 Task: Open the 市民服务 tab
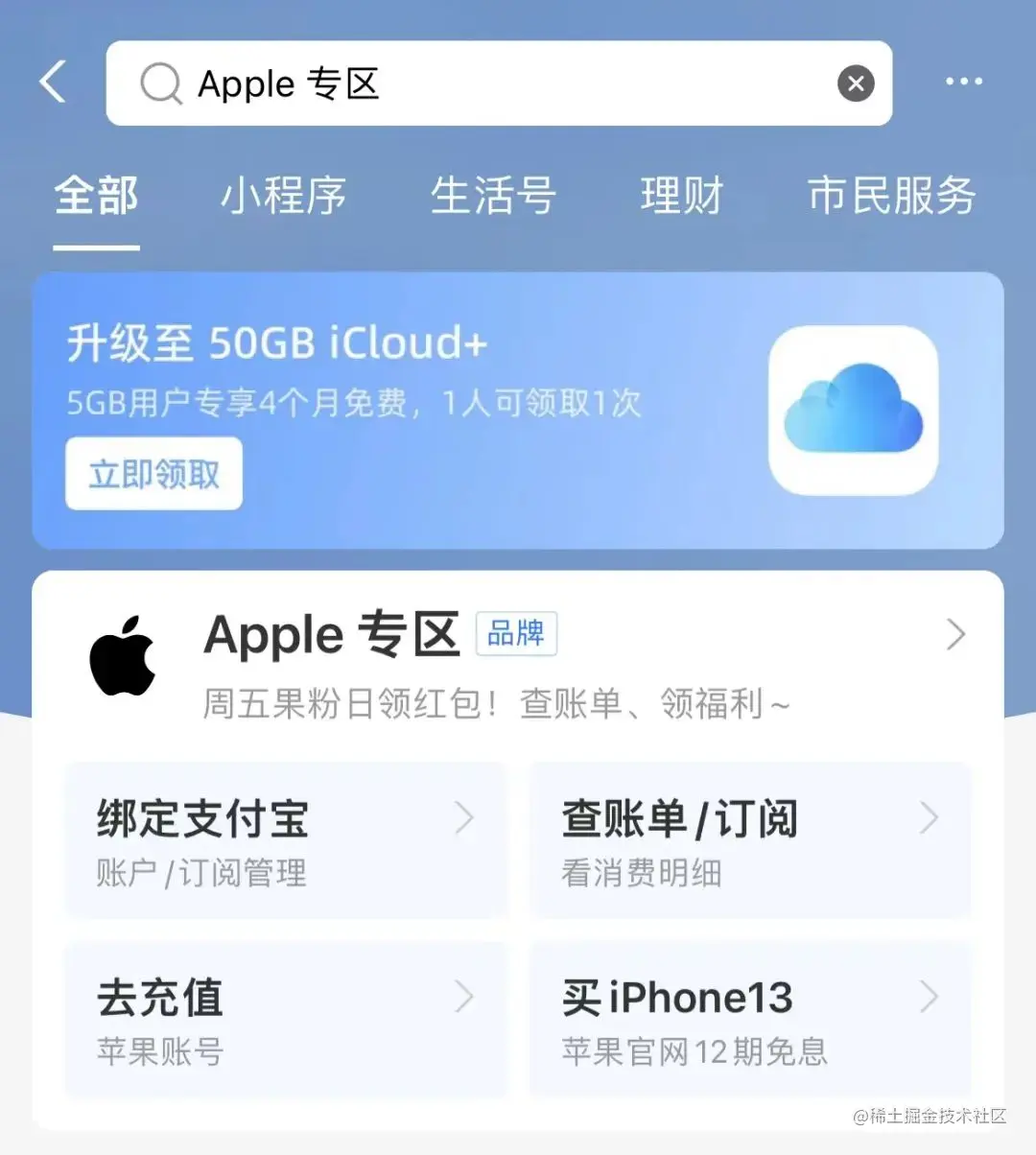pyautogui.click(x=893, y=196)
